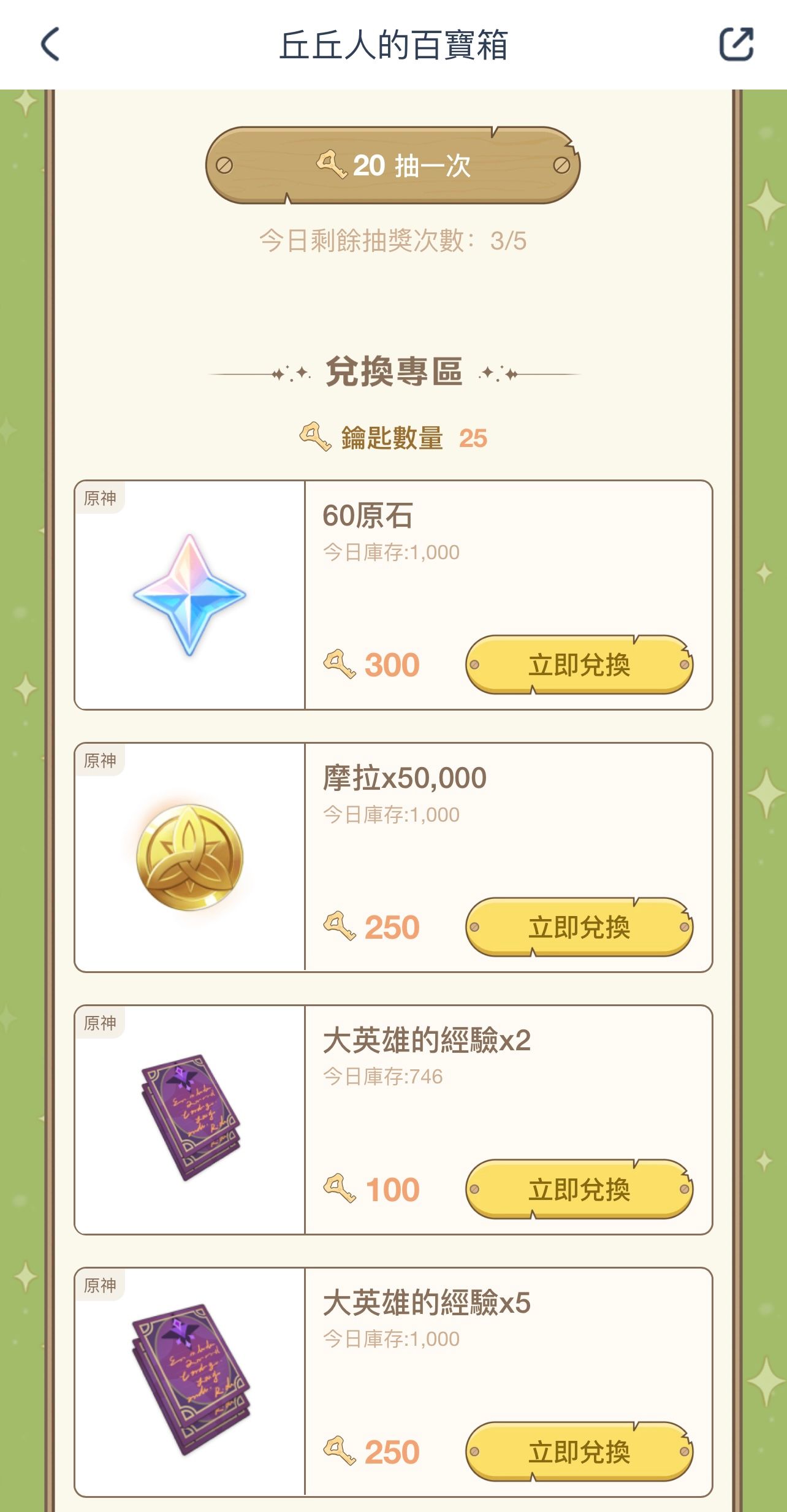787x1512 pixels.
Task: Tap the 20 抽一次 wooden draw button
Action: 395,167
